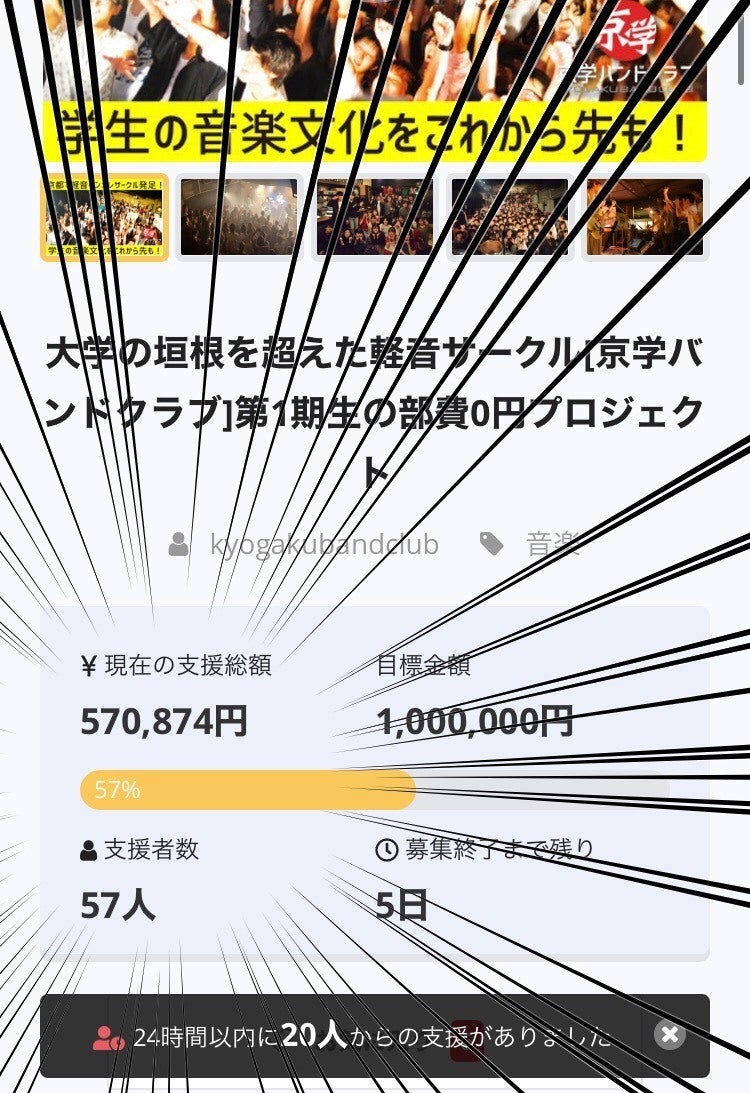Select the second gallery thumbnail of the dark venue
This screenshot has width=750, height=1093.
pos(239,217)
